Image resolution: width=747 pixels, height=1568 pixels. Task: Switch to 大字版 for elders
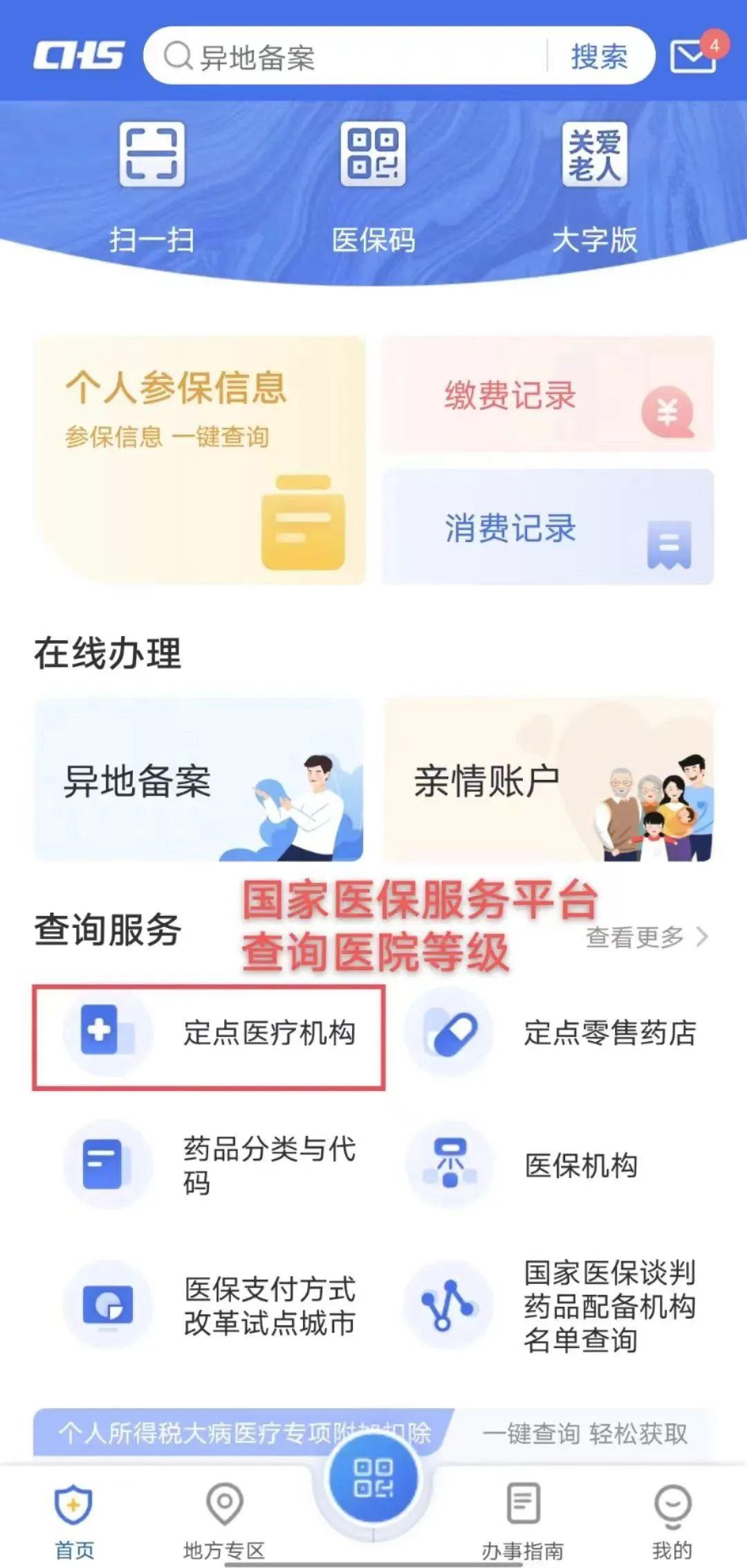(594, 187)
